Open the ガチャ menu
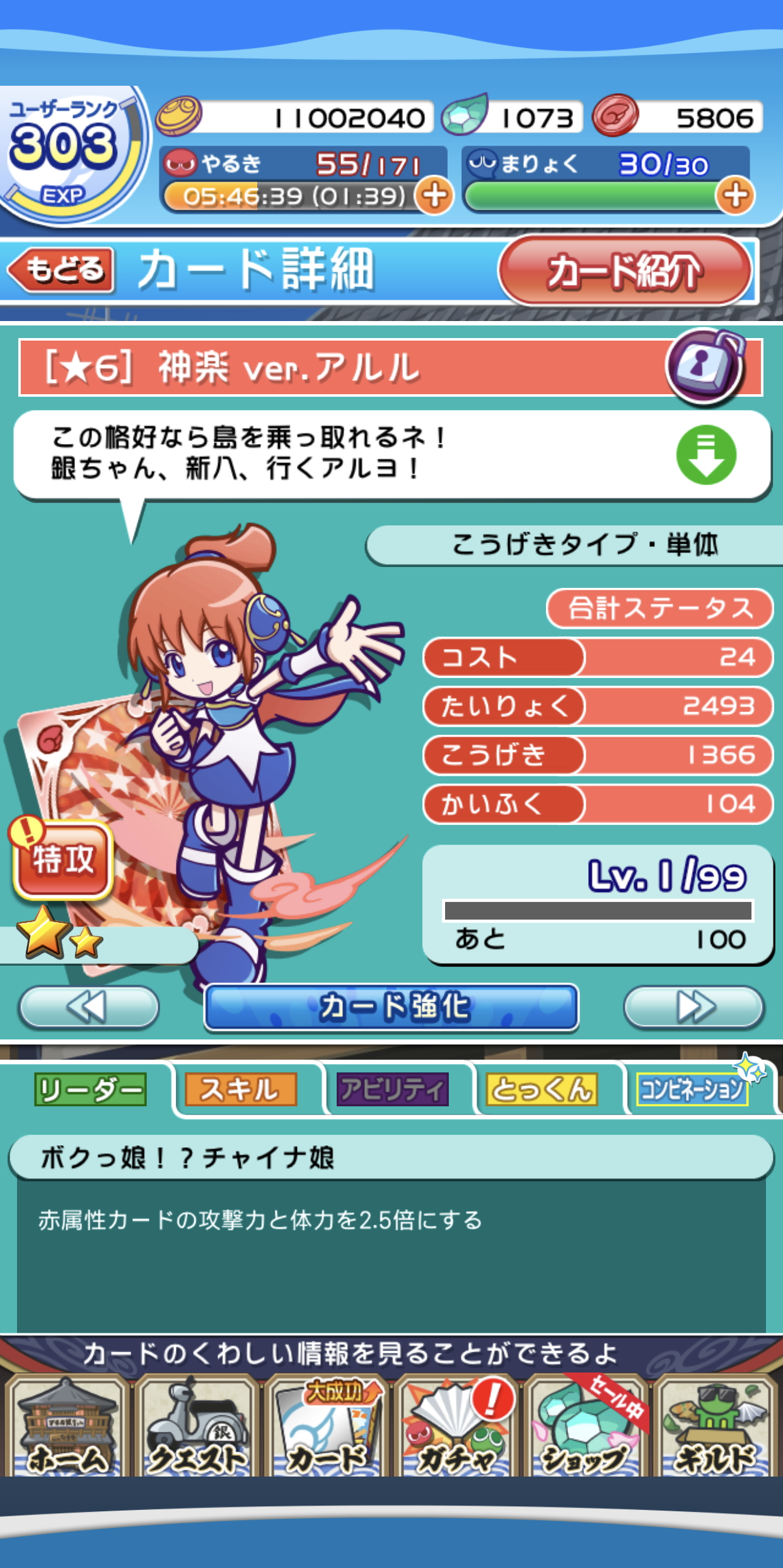 [x=455, y=1428]
